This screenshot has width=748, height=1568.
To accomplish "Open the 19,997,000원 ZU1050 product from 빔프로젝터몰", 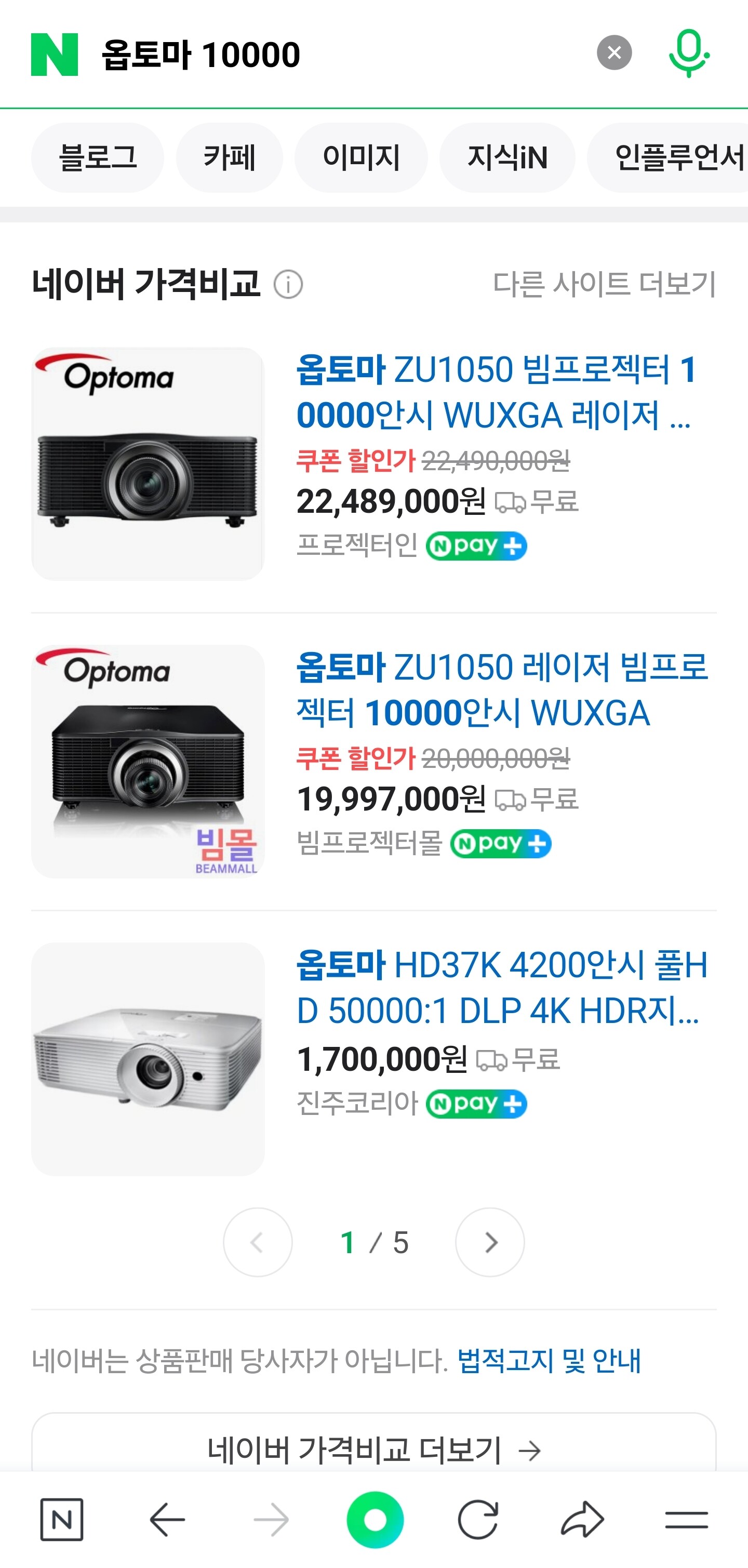I will [x=501, y=689].
